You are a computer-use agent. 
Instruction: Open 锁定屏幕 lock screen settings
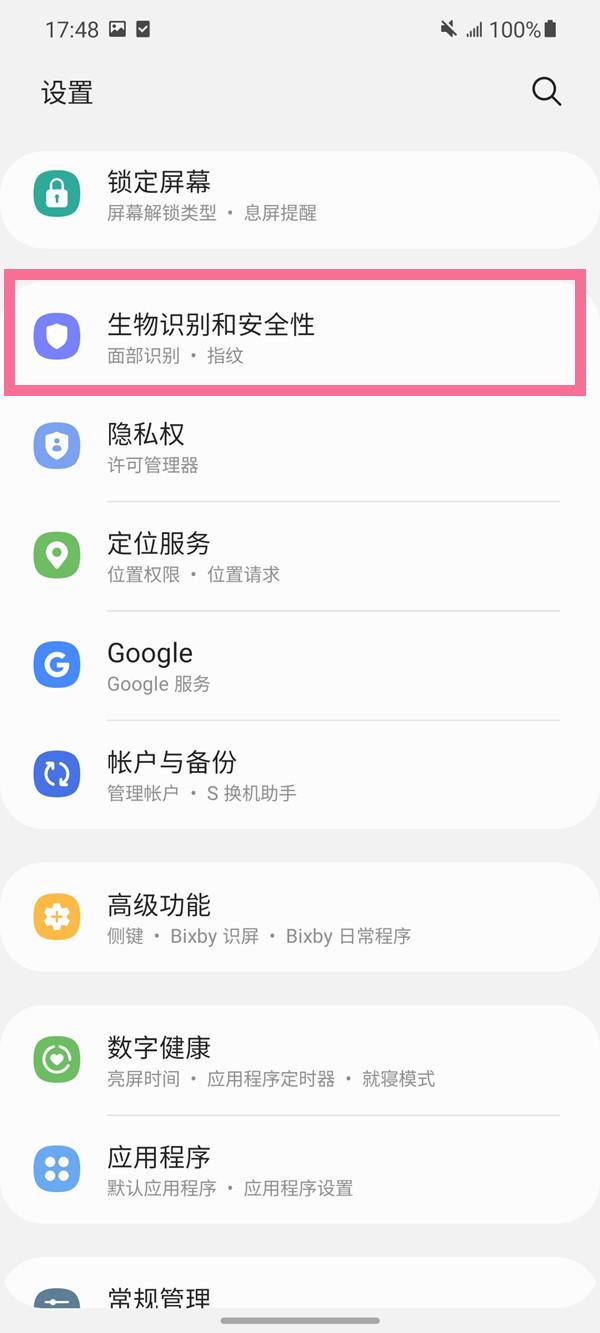(300, 196)
